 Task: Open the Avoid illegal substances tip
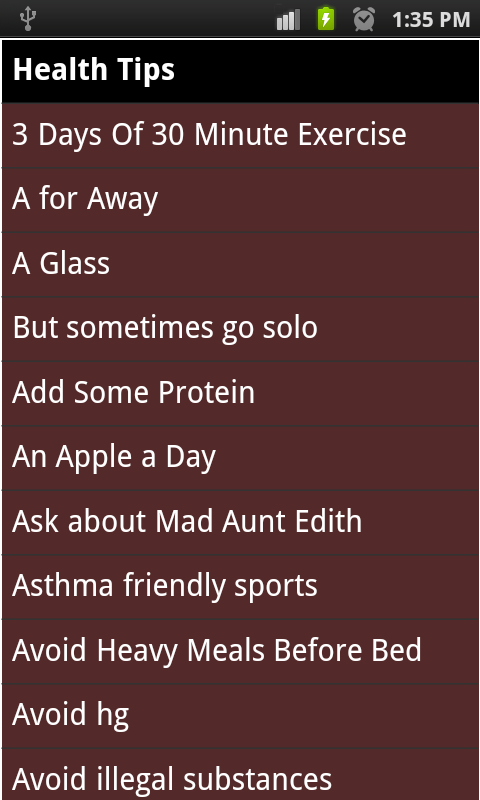coord(240,774)
